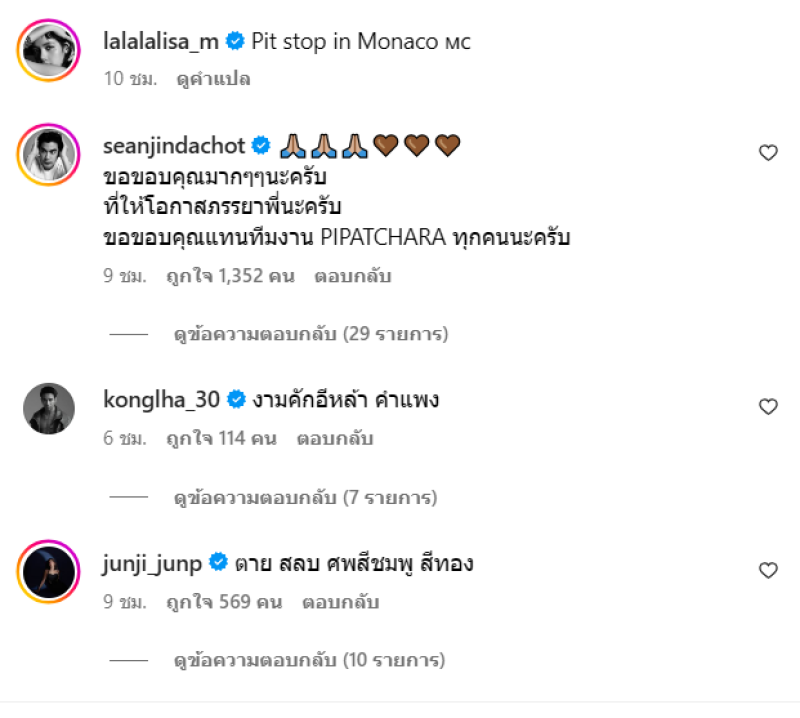The image size is (800, 718).
Task: Tap the lalalalisa_m username
Action: [x=161, y=42]
